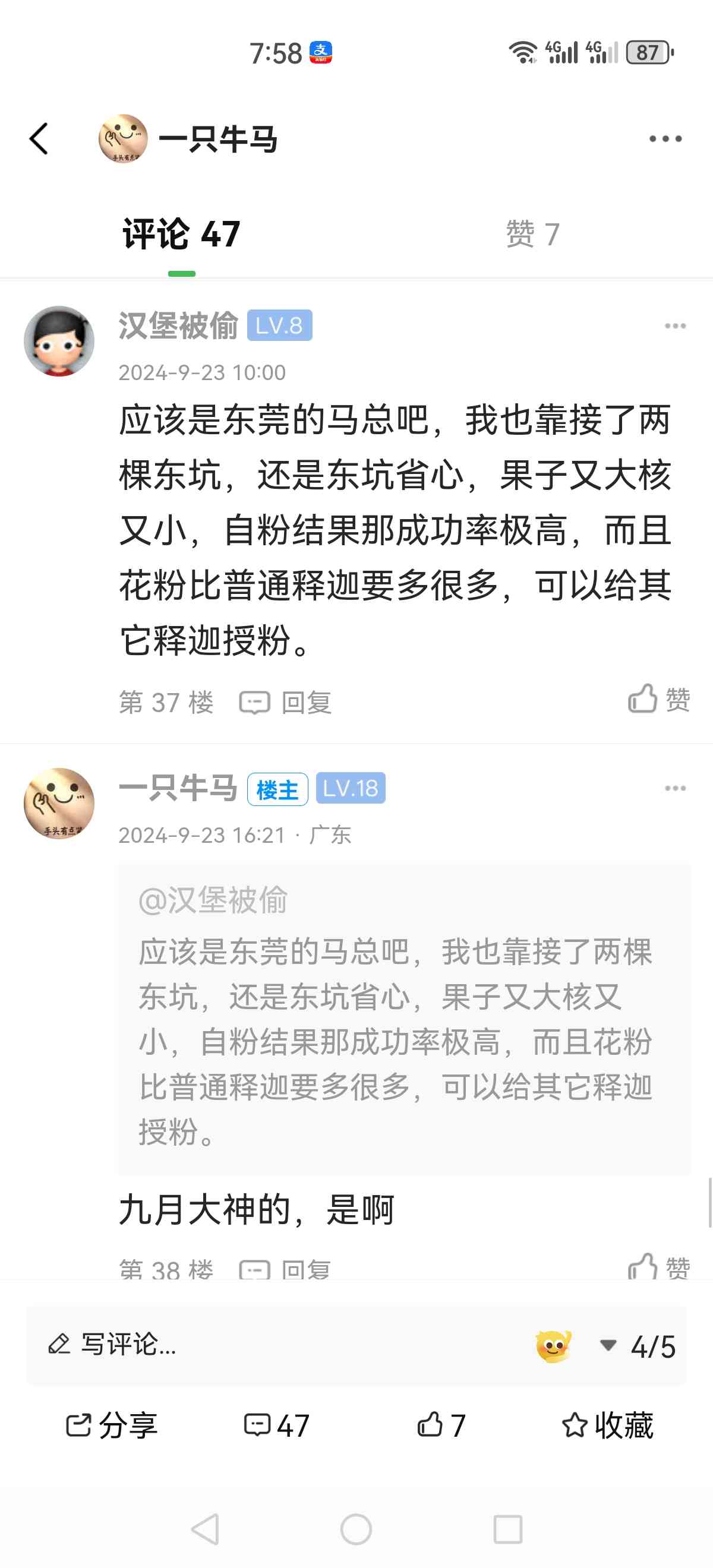Tap the system home button
Image resolution: width=713 pixels, height=1568 pixels.
356,1529
